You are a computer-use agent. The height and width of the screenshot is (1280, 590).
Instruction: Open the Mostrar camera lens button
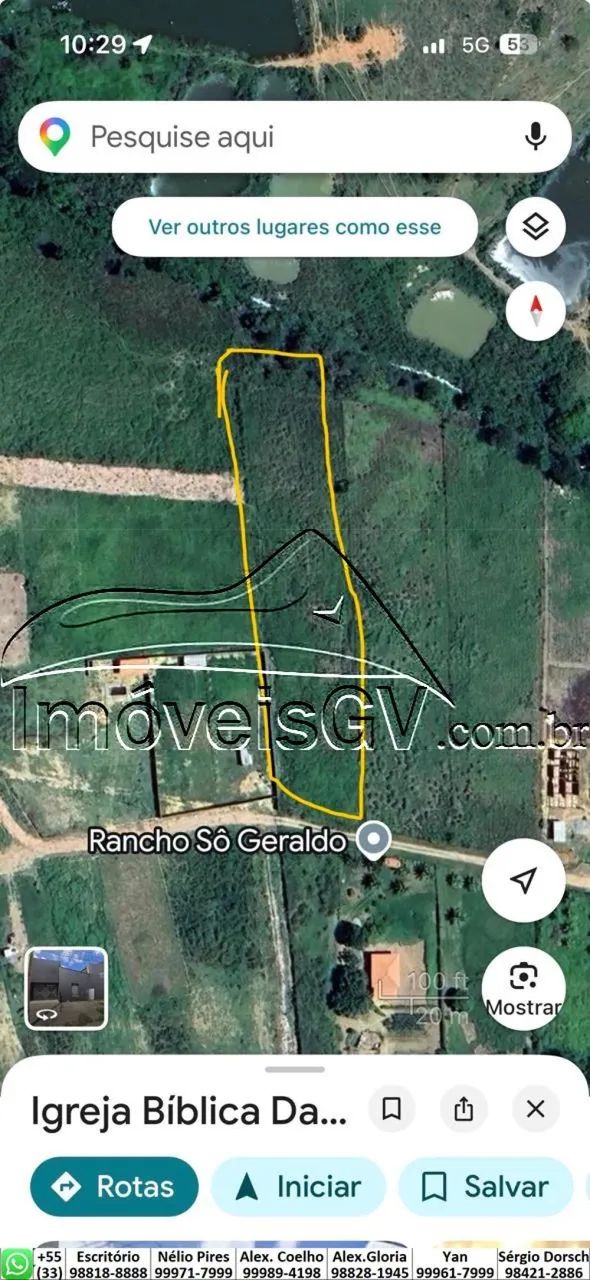(523, 988)
